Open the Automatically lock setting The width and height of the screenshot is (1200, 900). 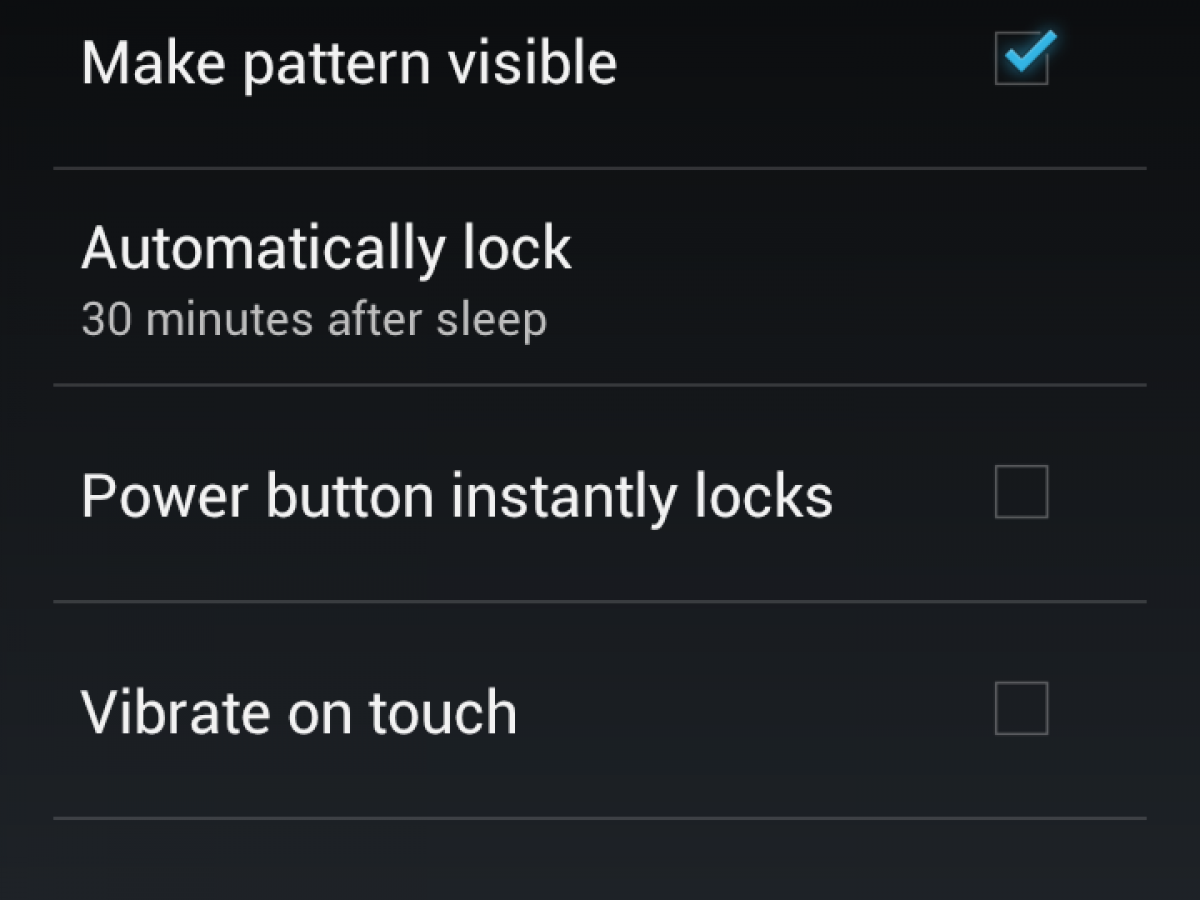[x=326, y=278]
